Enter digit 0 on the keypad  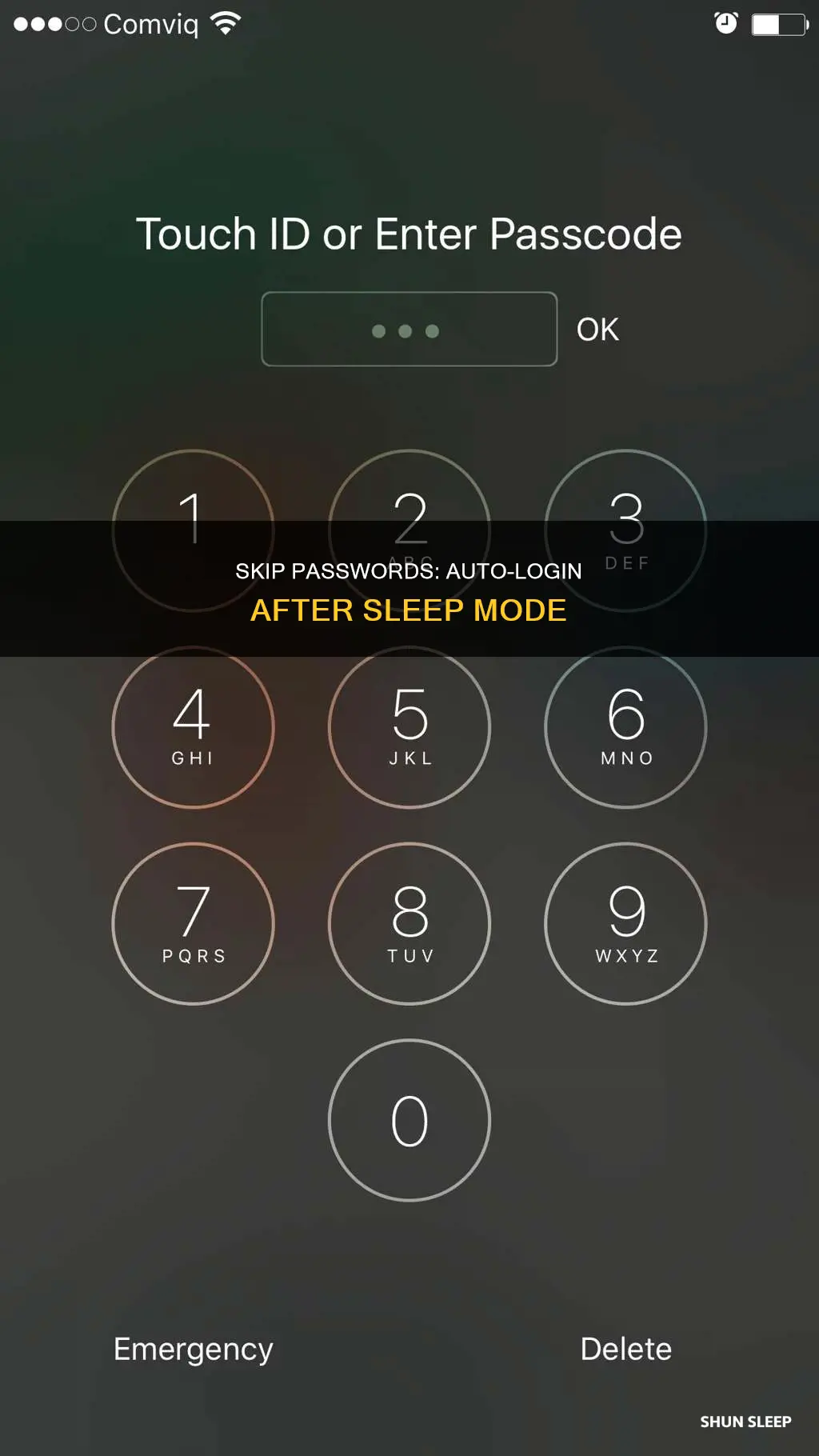coord(409,1120)
